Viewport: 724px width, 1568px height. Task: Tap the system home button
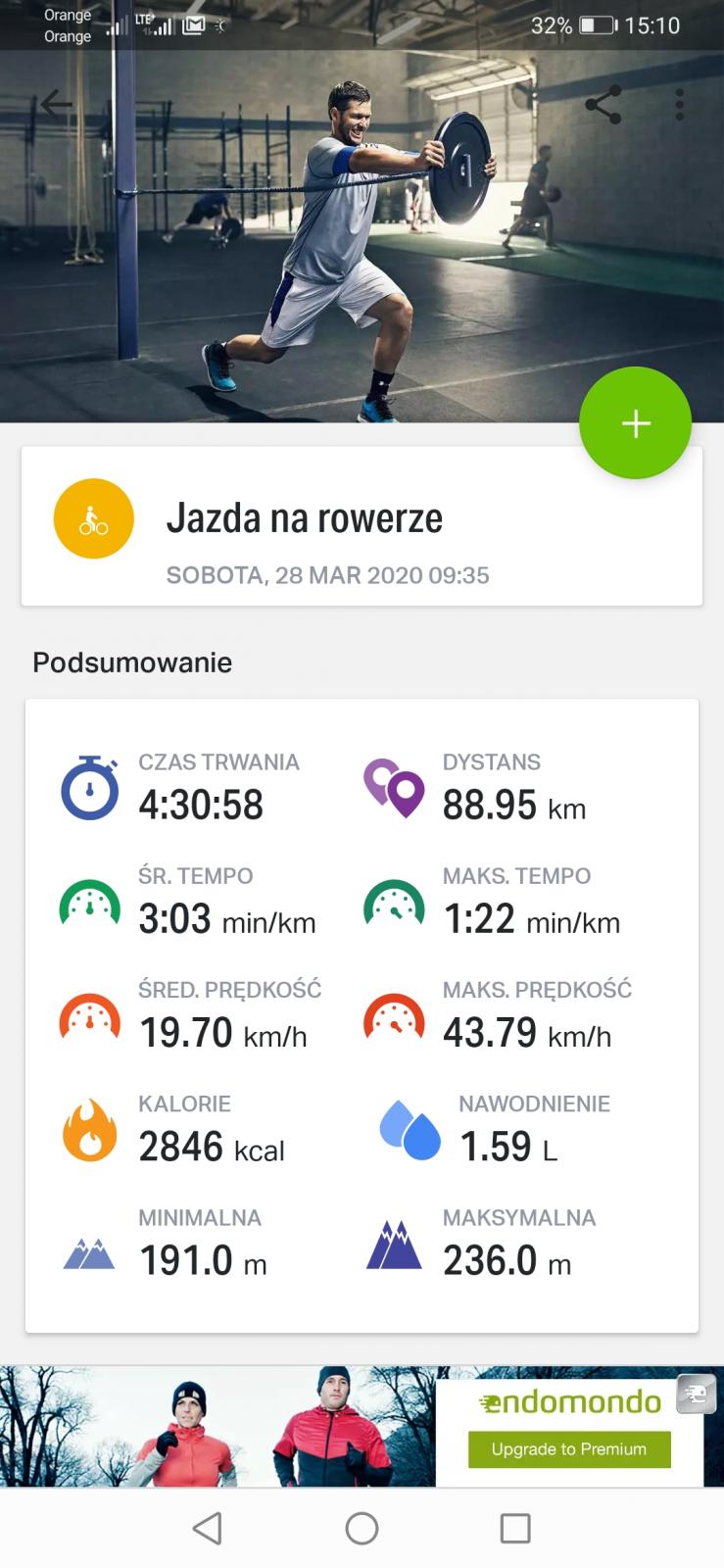pyautogui.click(x=362, y=1528)
